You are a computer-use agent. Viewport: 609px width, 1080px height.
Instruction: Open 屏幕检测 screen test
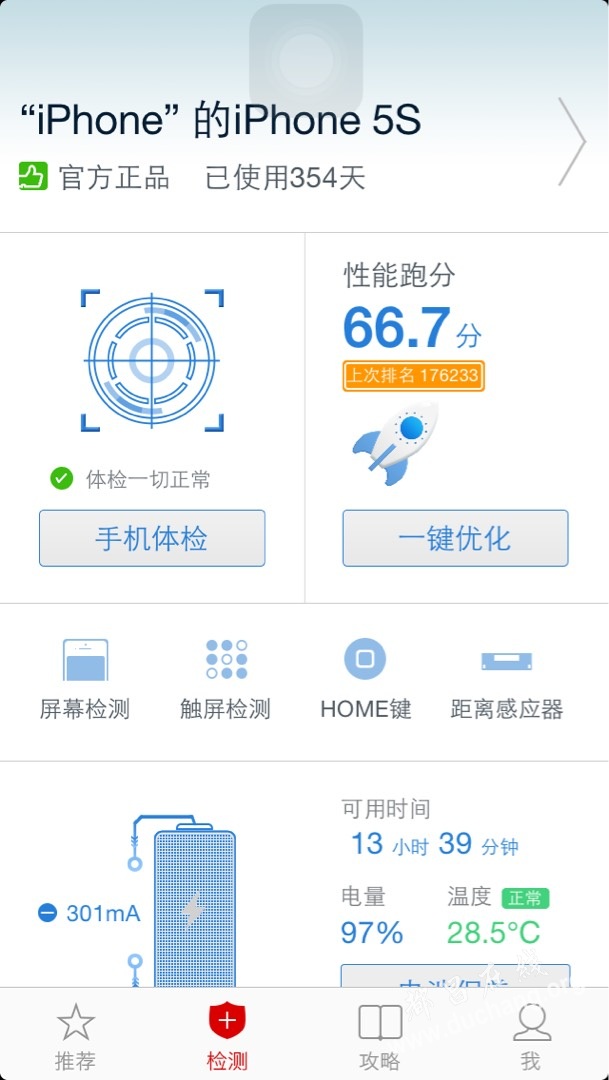(x=85, y=680)
